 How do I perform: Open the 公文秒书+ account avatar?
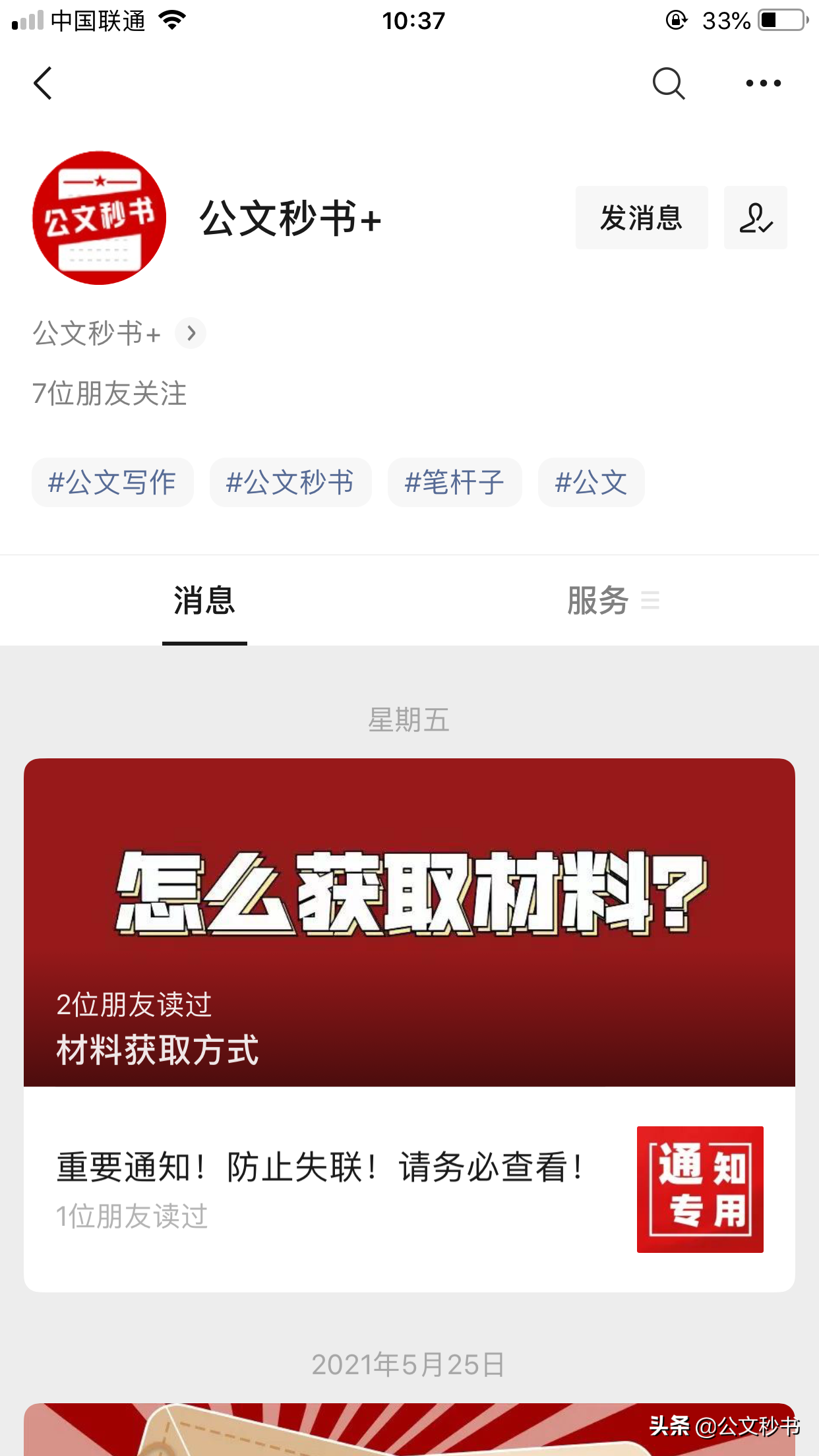point(99,218)
